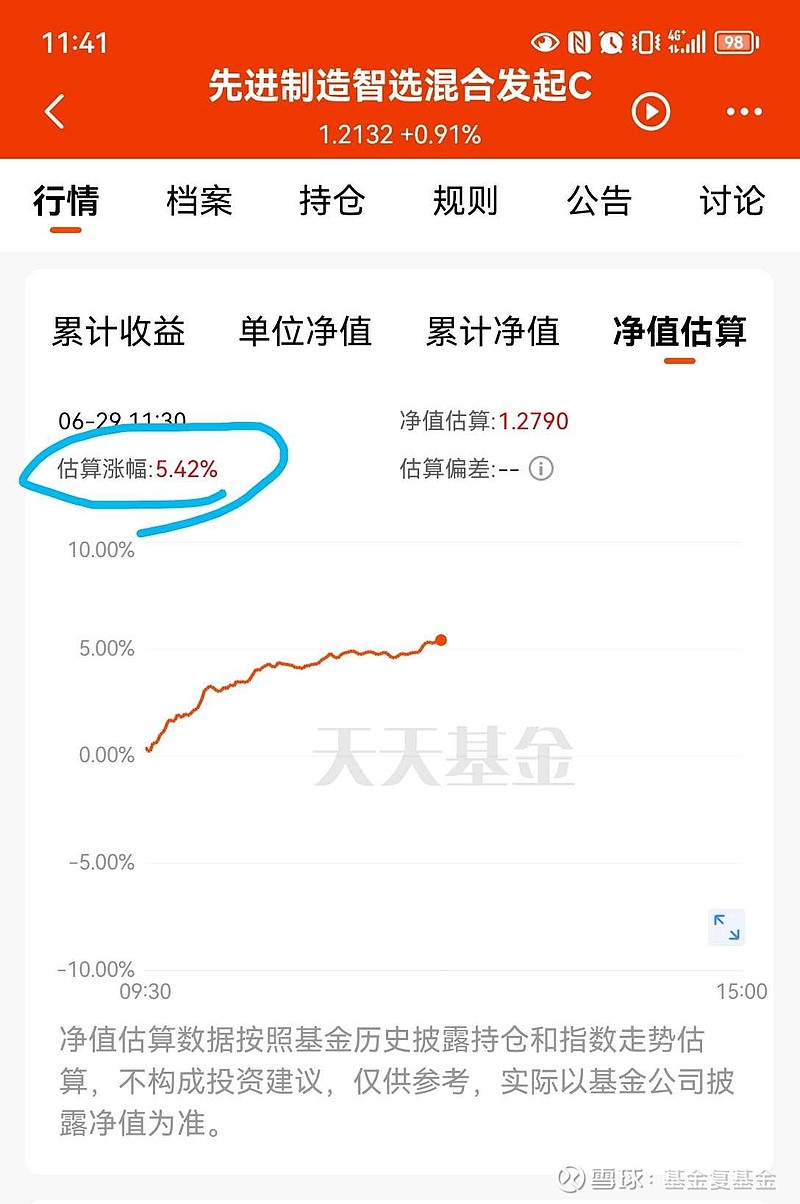The width and height of the screenshot is (800, 1204).
Task: Tap the battery indicator showing 98
Action: pos(734,40)
